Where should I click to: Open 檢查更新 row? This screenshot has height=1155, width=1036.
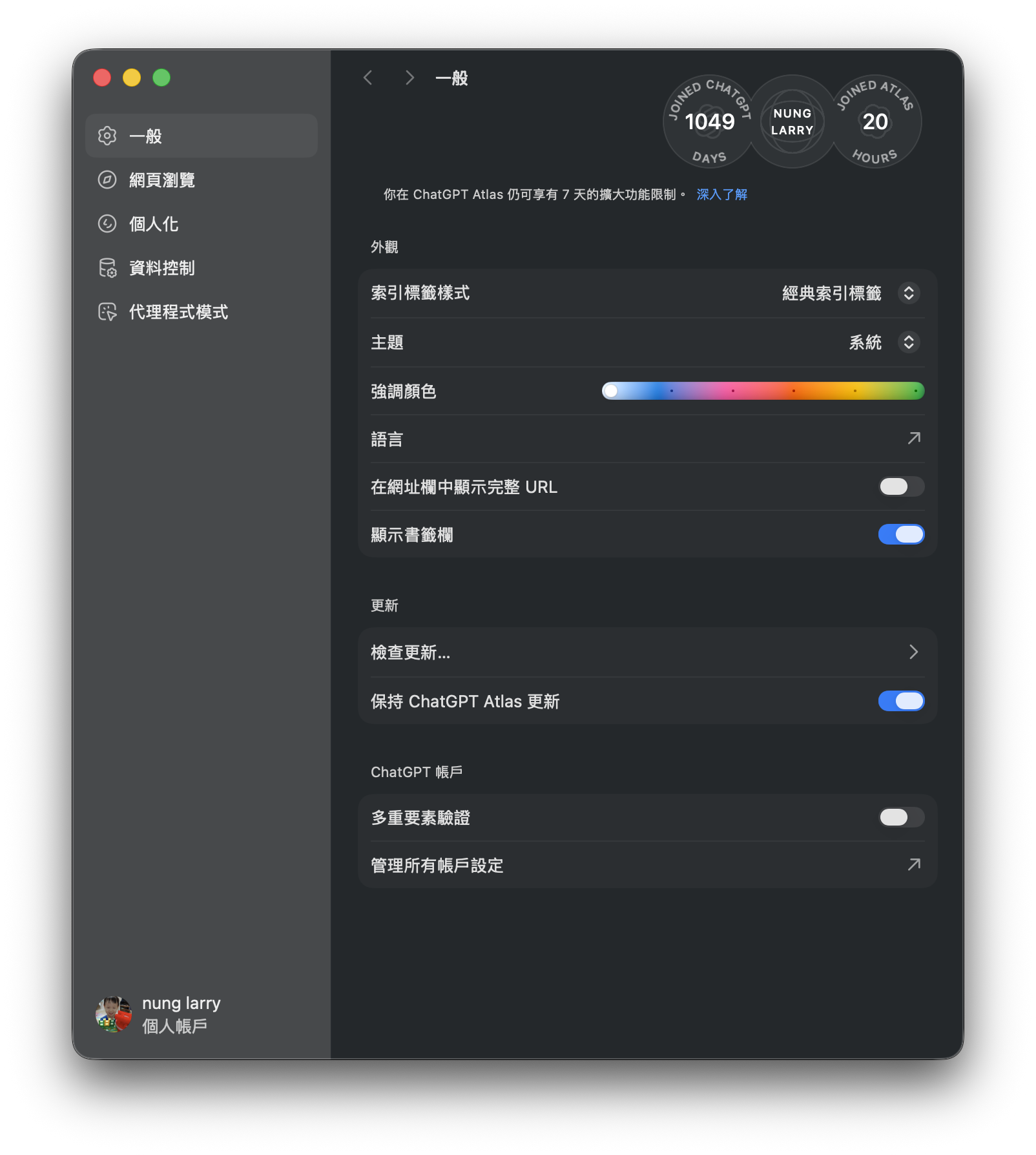pos(913,652)
